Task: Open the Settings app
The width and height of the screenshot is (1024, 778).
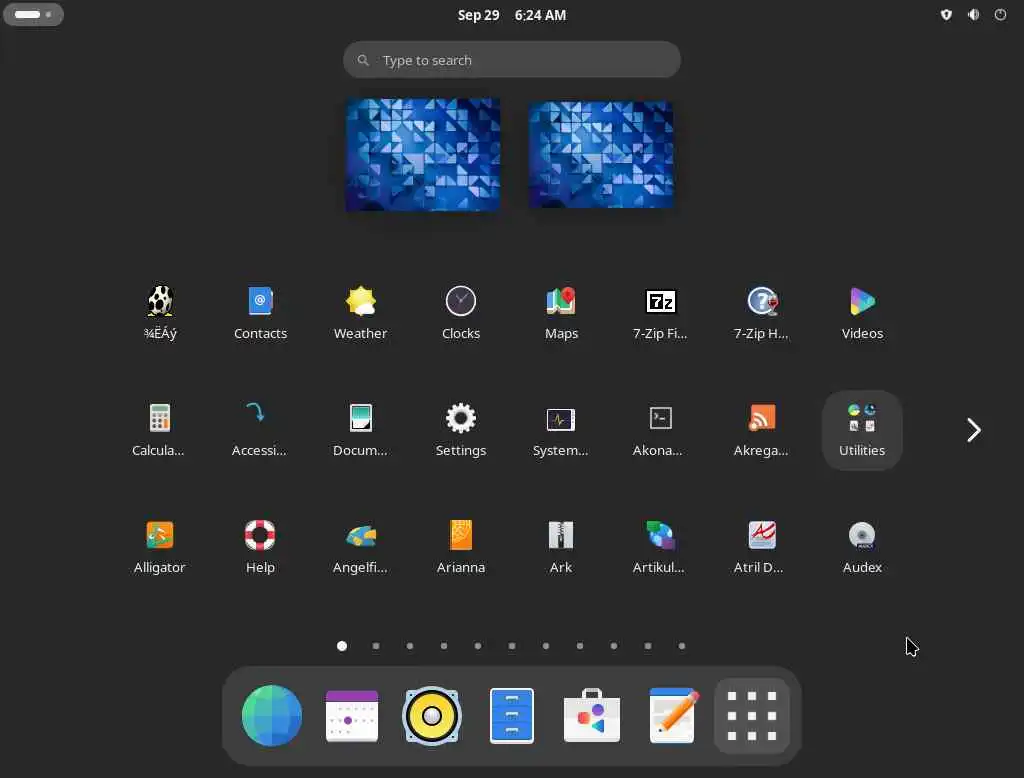Action: click(x=461, y=428)
